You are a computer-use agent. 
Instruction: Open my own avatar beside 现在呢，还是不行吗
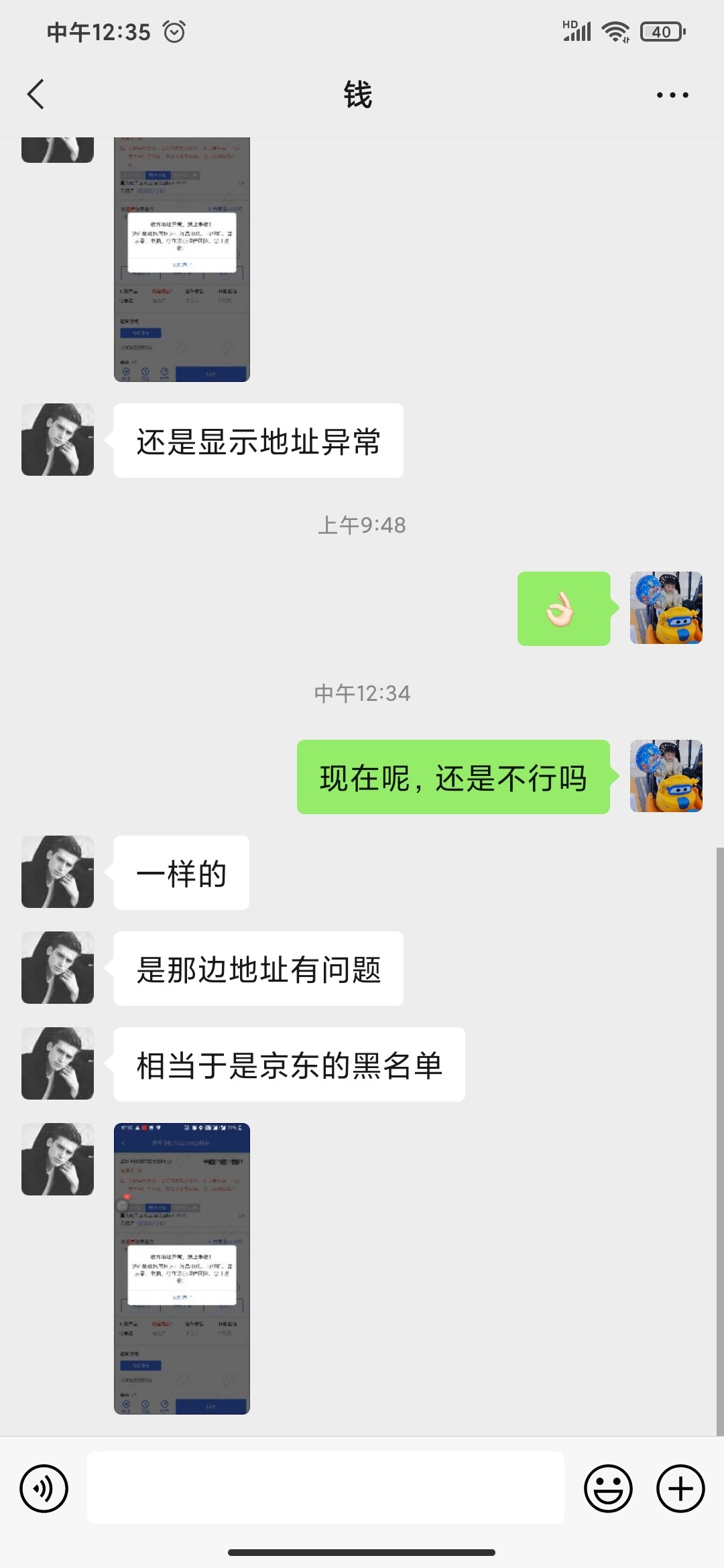[666, 776]
